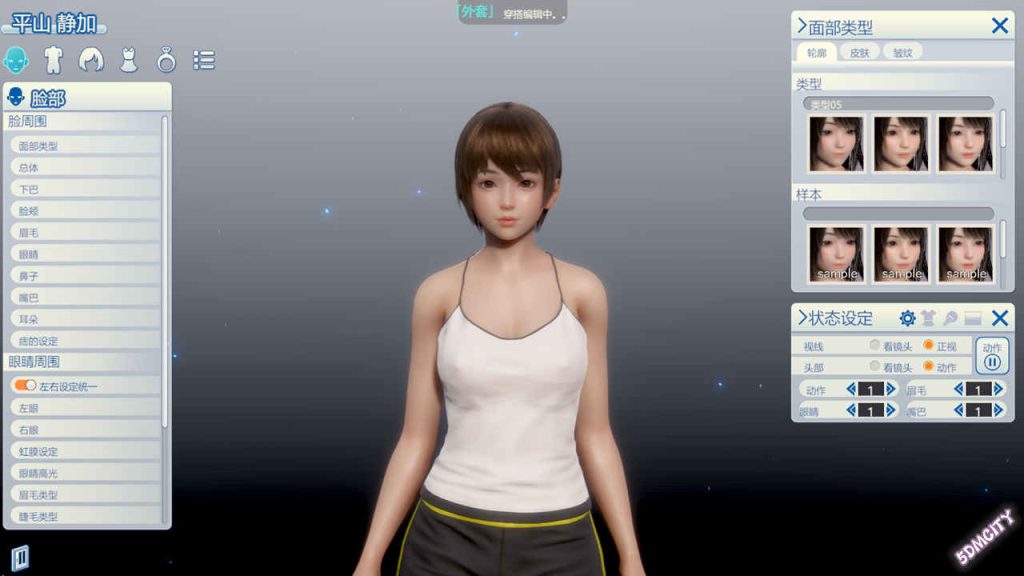This screenshot has height=576, width=1024.
Task: Open the 虹膜设定 row
Action: click(85, 451)
